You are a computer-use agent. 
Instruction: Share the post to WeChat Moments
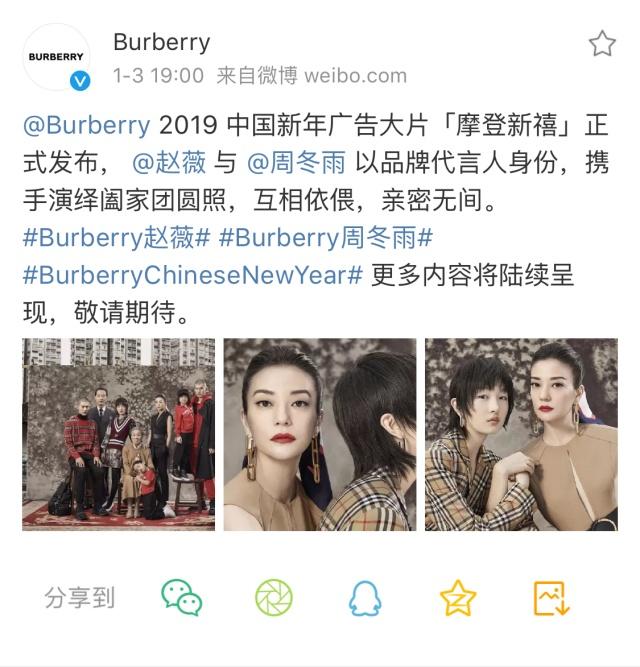273,598
